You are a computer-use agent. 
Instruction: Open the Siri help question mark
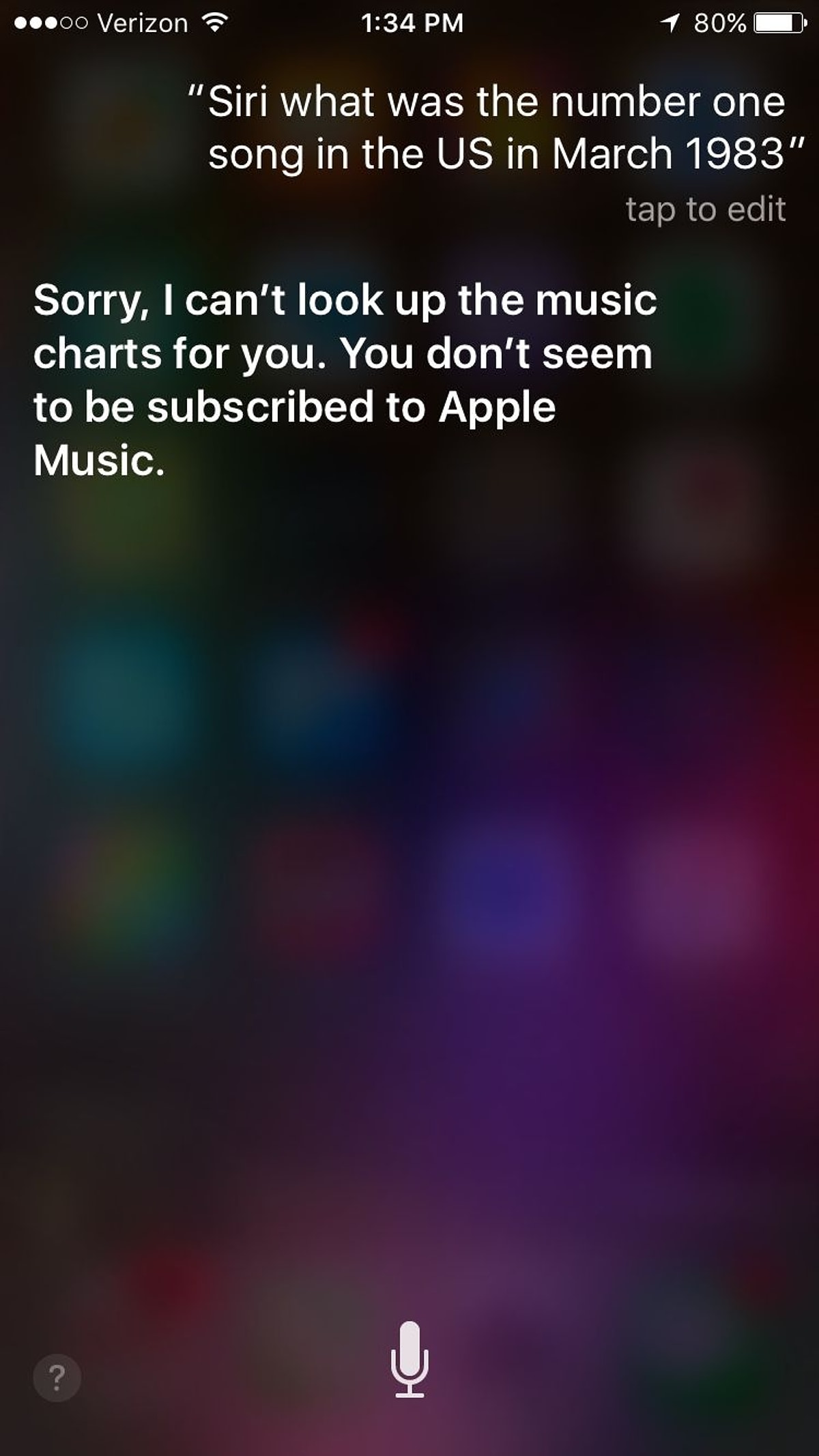(57, 1377)
